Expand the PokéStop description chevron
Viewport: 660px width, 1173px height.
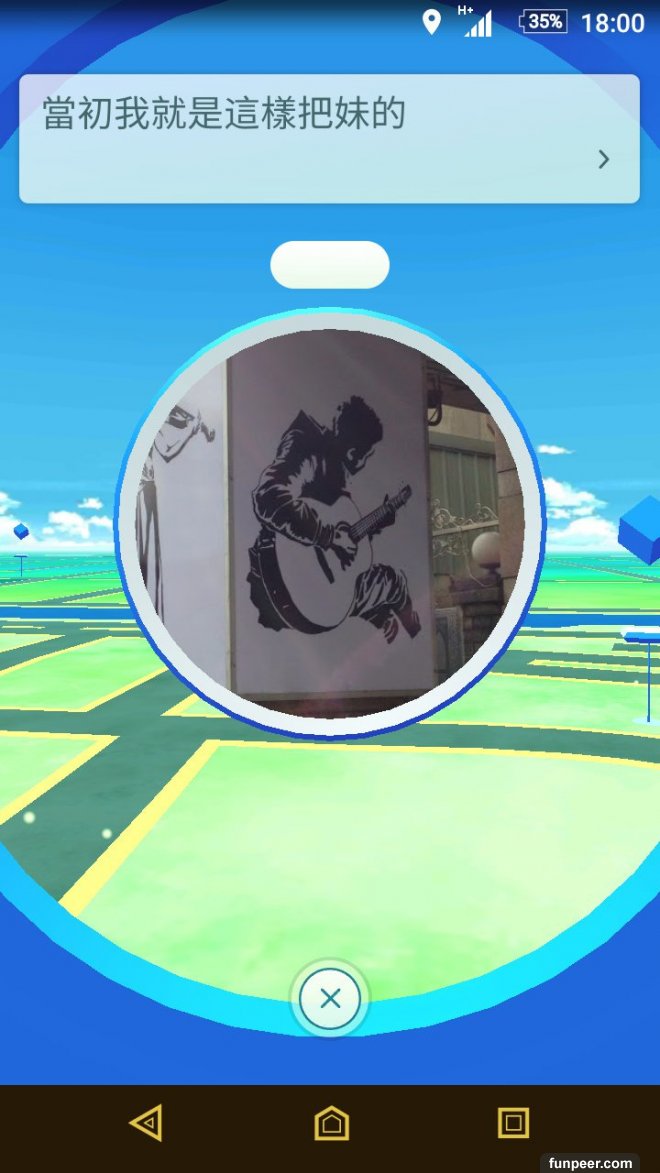click(x=603, y=159)
